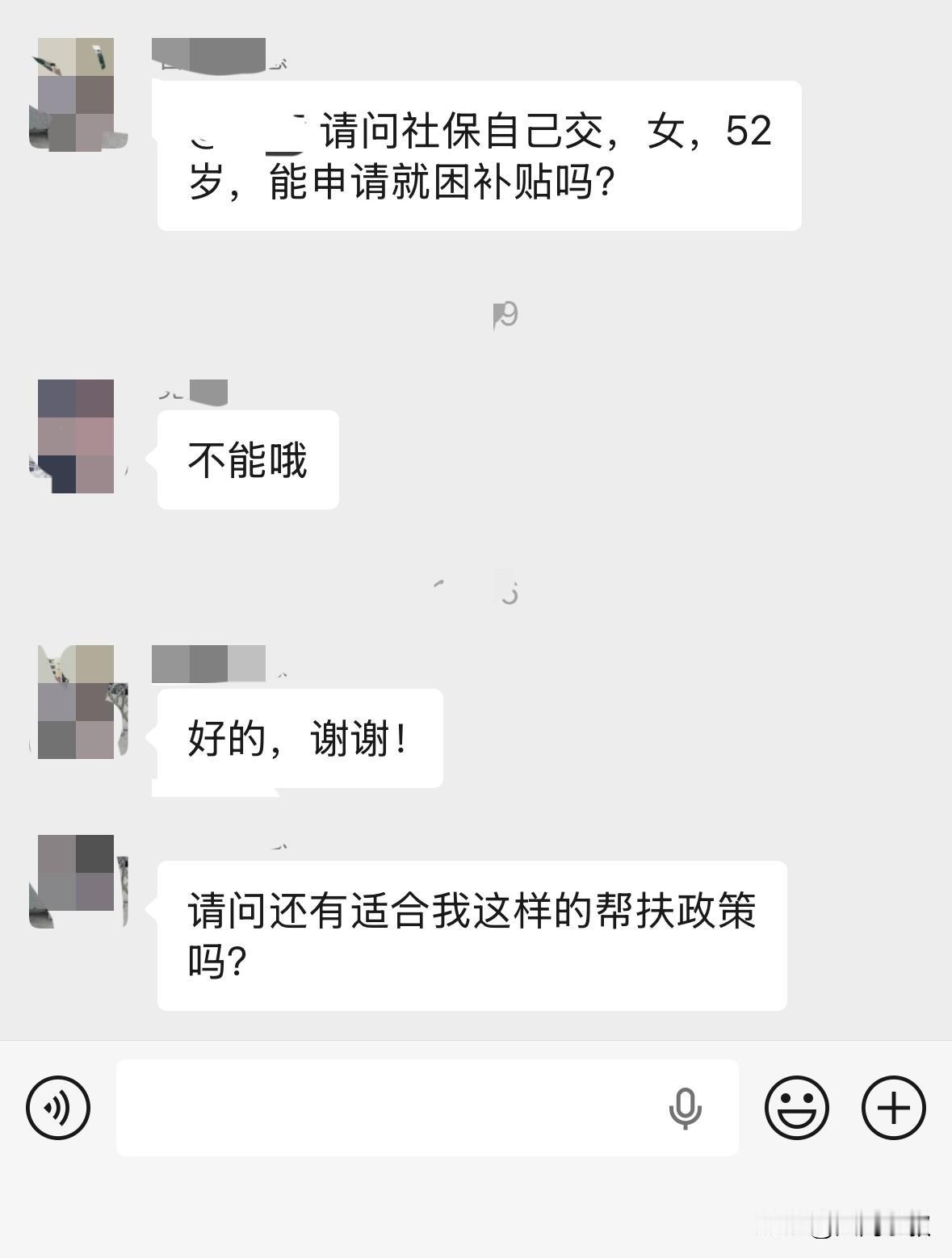Toggle between keyboard and voice input
This screenshot has width=952, height=1258.
(x=57, y=1109)
